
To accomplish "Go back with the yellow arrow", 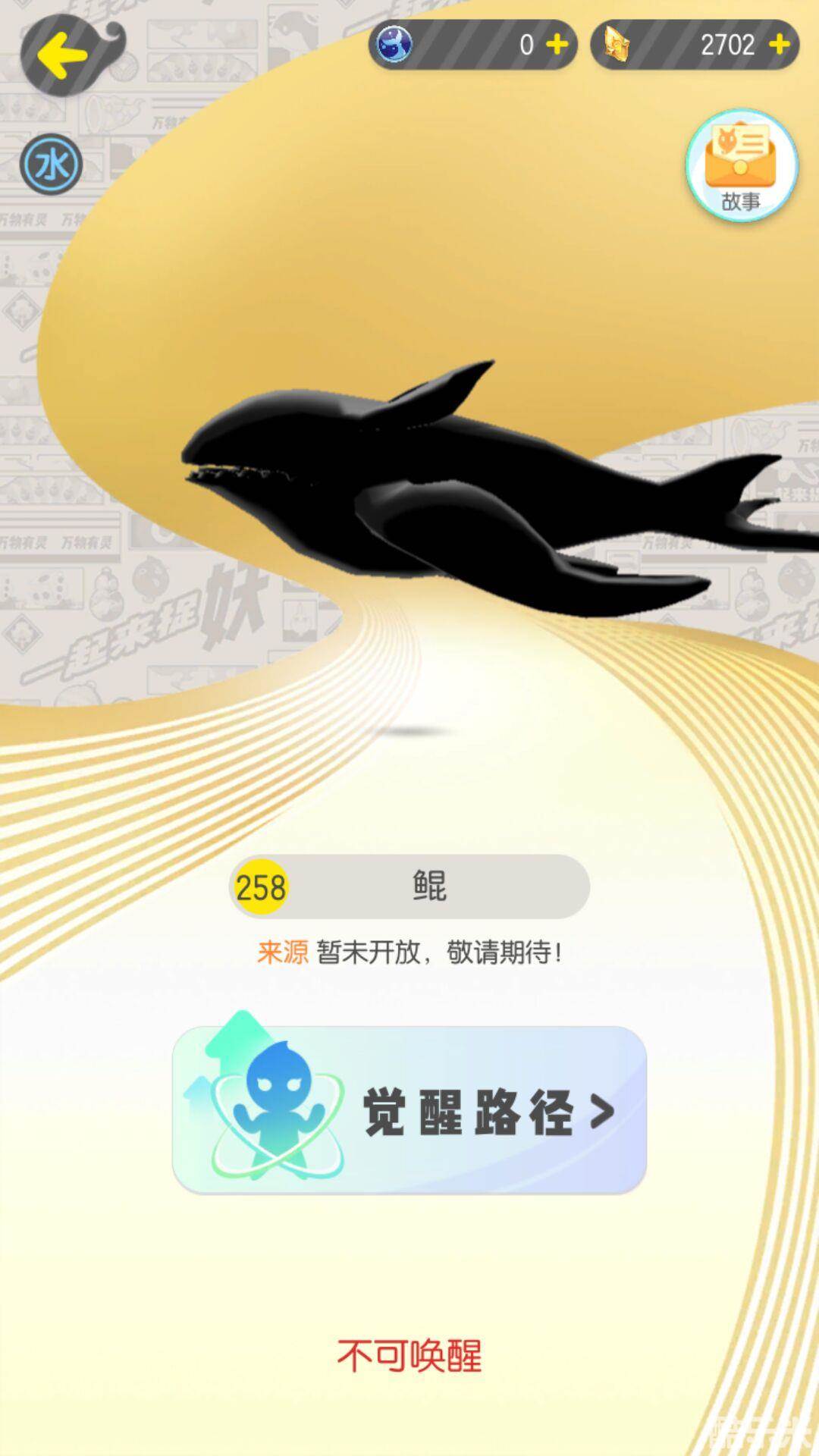I will coord(62,55).
